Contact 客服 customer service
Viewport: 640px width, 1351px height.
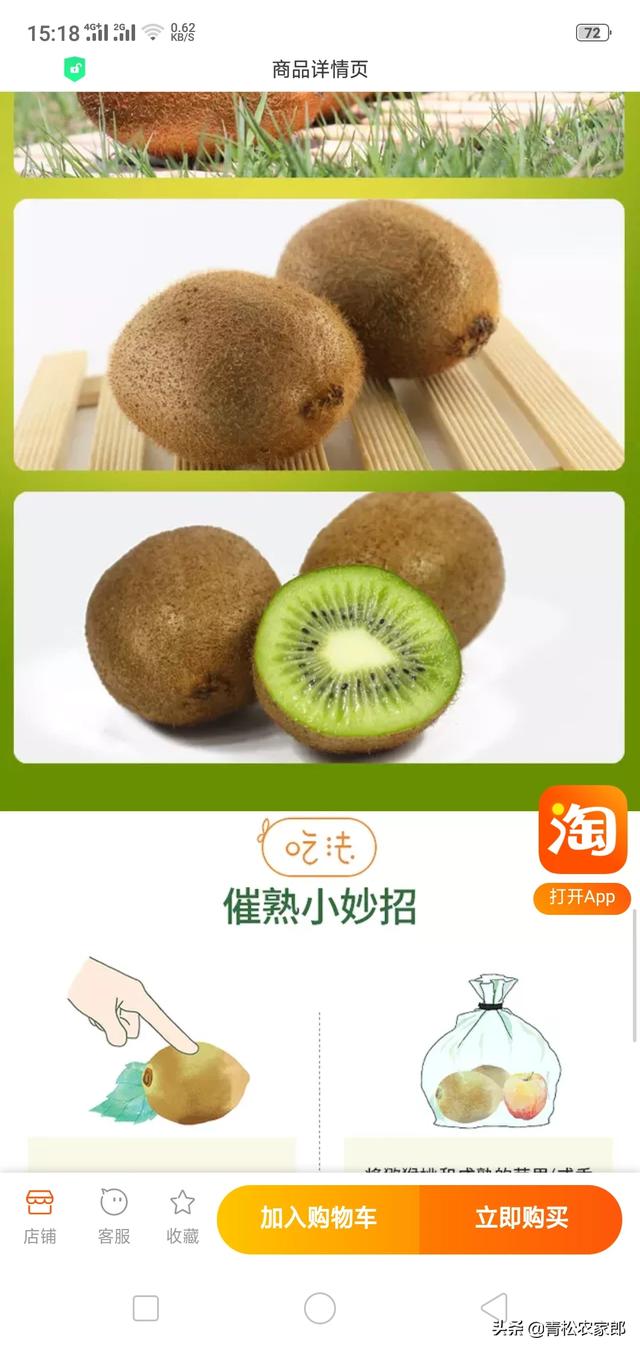114,1216
